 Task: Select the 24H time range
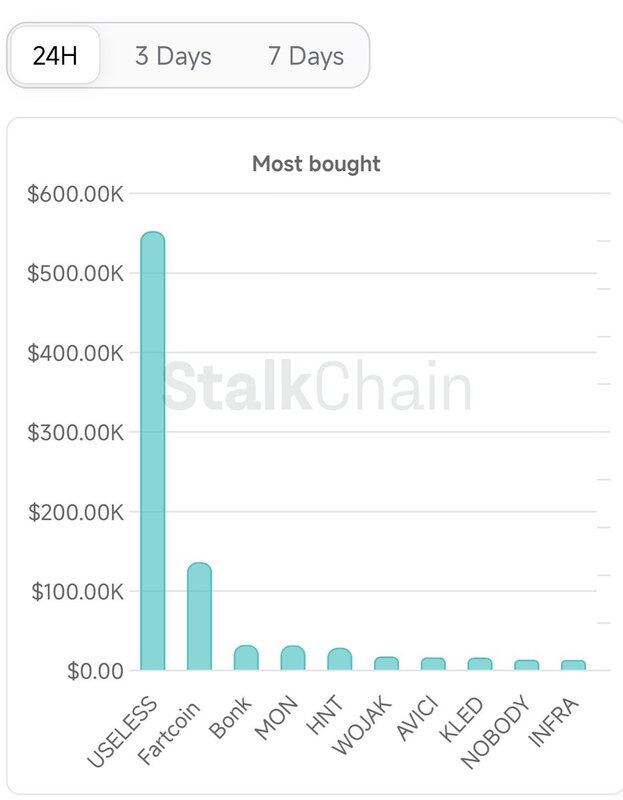[x=55, y=56]
